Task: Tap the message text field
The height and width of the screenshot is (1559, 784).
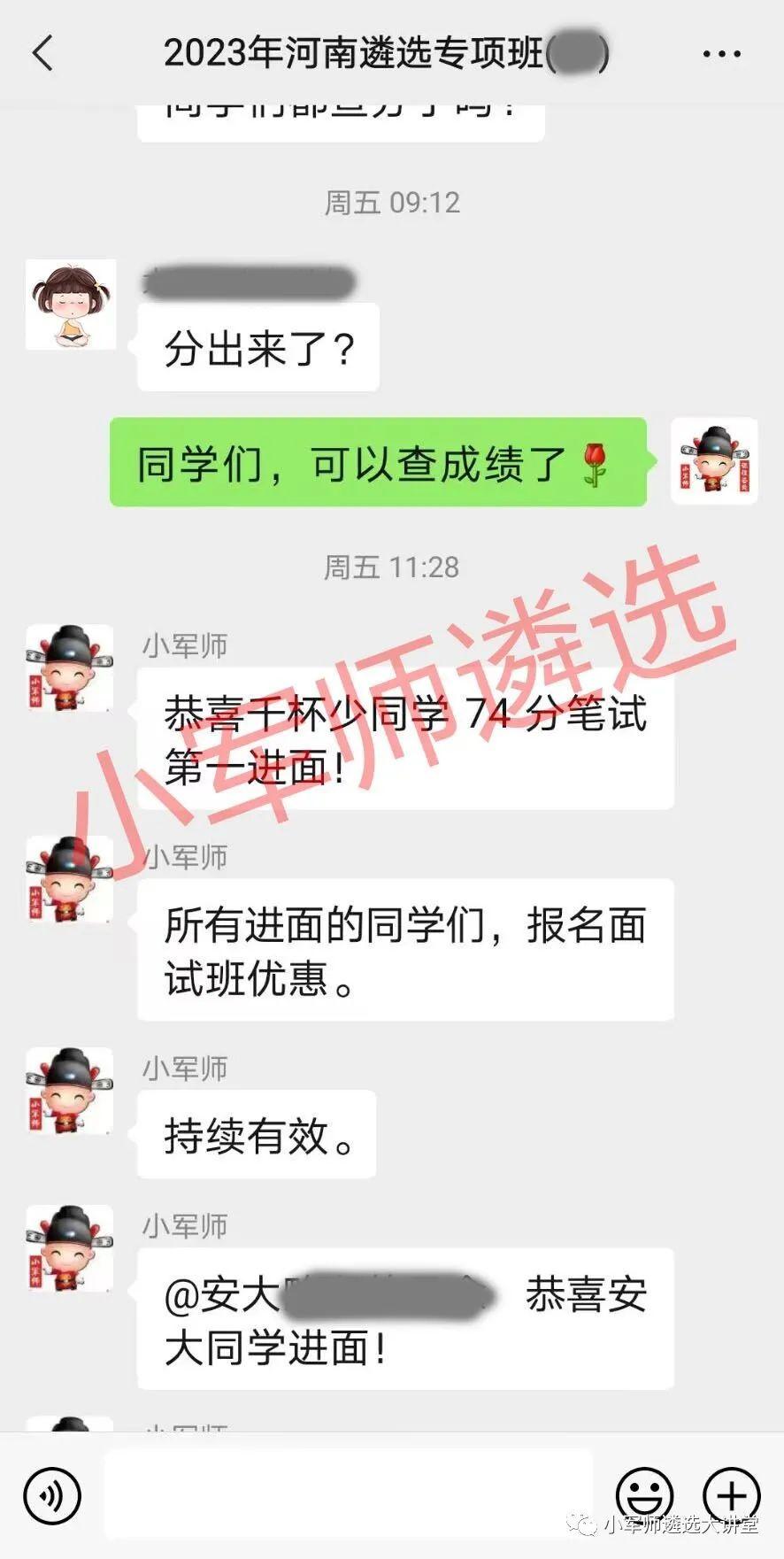Action: click(349, 1494)
